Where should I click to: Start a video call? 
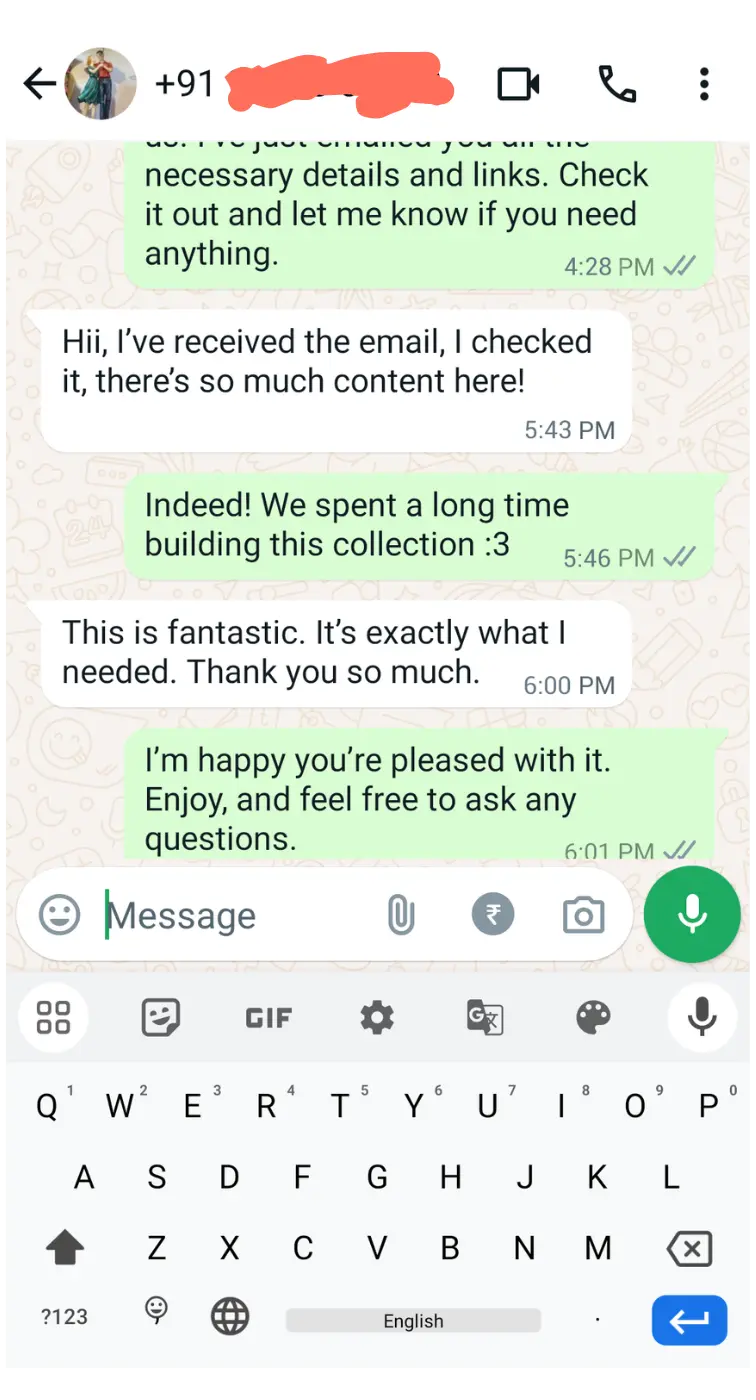click(519, 84)
